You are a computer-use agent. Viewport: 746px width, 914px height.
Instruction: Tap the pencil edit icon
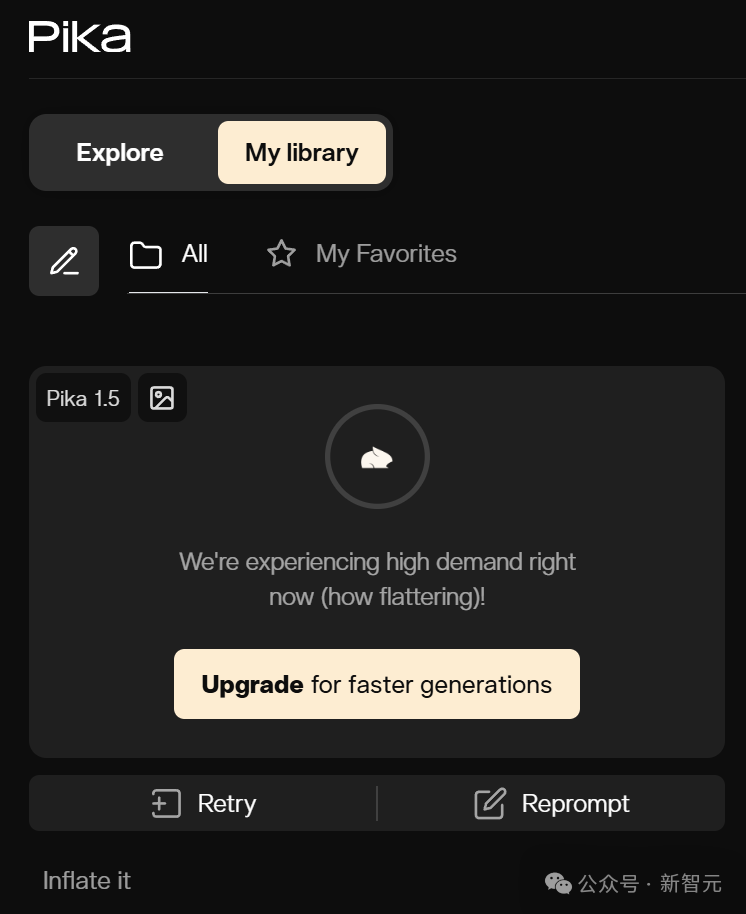(x=64, y=261)
